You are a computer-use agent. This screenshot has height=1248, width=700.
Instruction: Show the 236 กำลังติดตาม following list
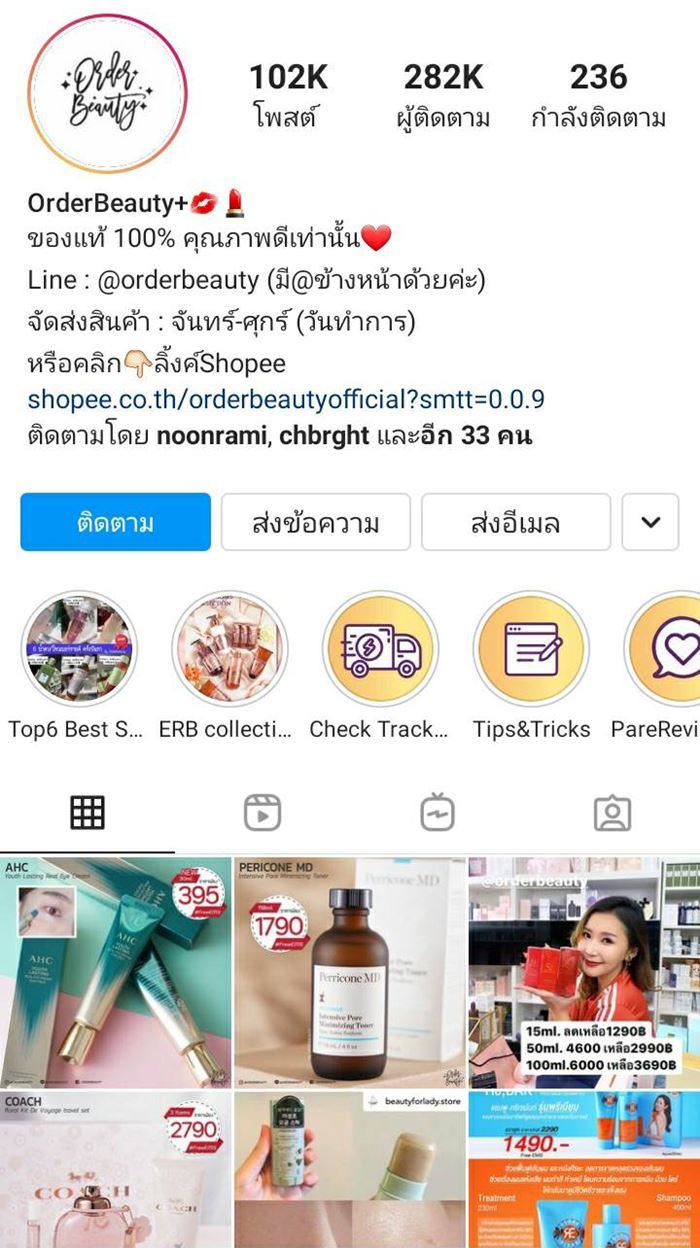pyautogui.click(x=598, y=96)
